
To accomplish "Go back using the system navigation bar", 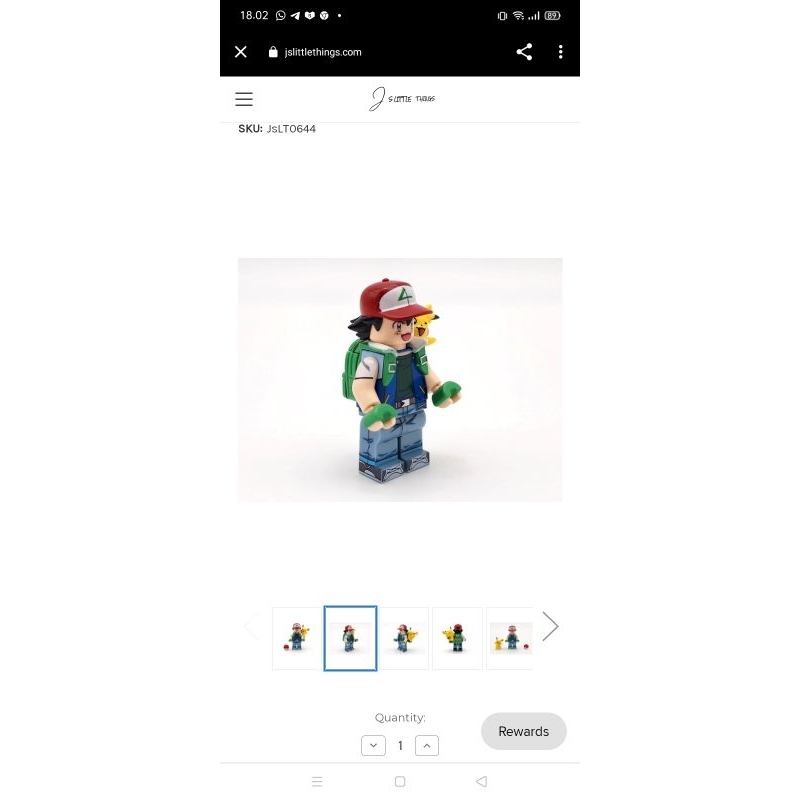I will (481, 781).
